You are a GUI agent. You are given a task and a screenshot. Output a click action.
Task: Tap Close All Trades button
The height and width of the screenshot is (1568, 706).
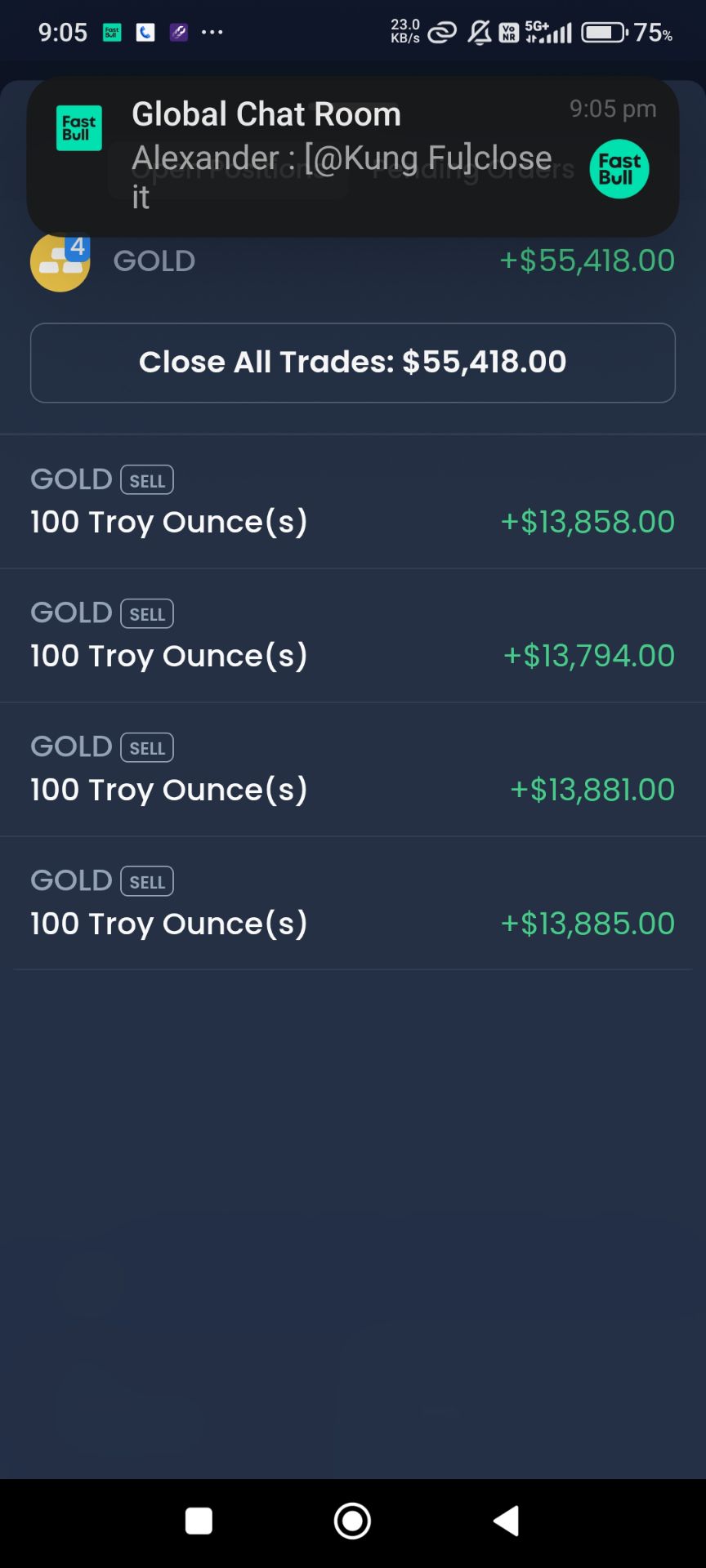coord(352,363)
